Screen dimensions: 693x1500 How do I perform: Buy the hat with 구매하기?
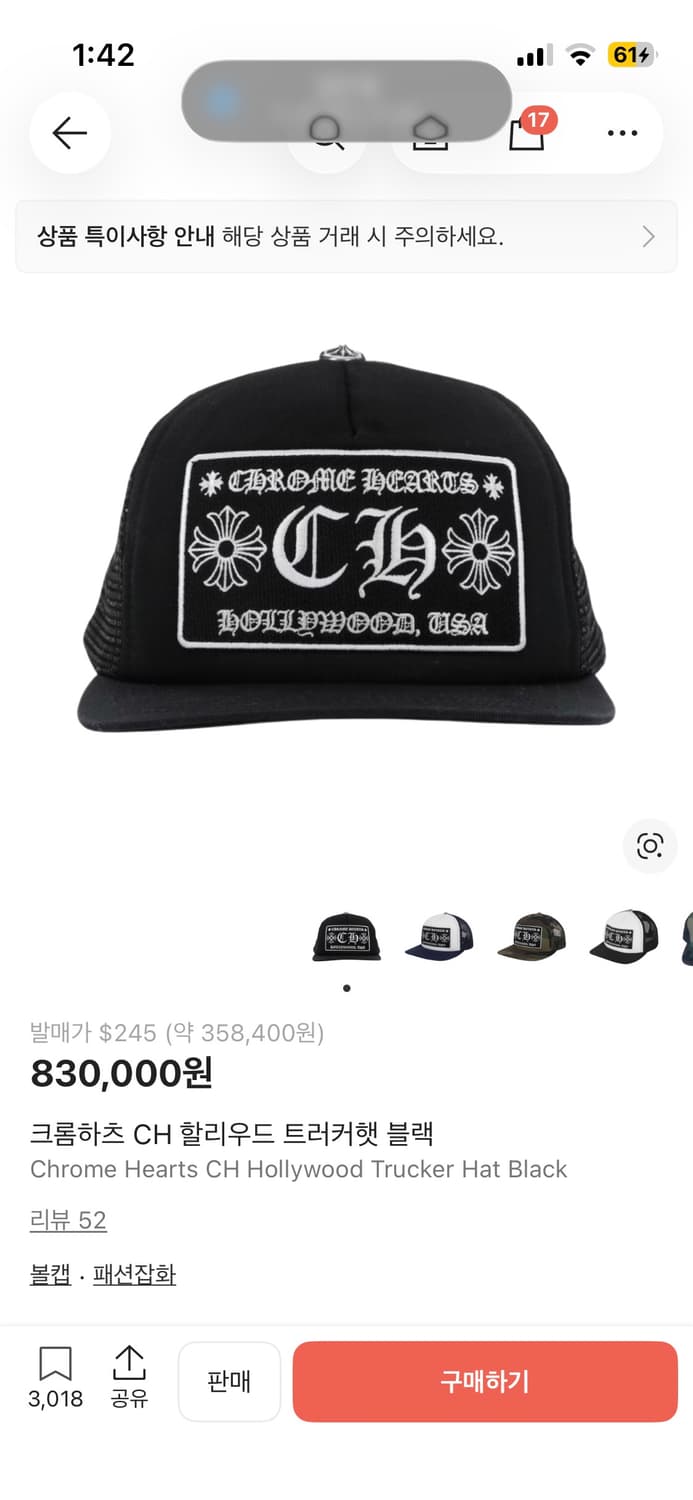pyautogui.click(x=485, y=1381)
